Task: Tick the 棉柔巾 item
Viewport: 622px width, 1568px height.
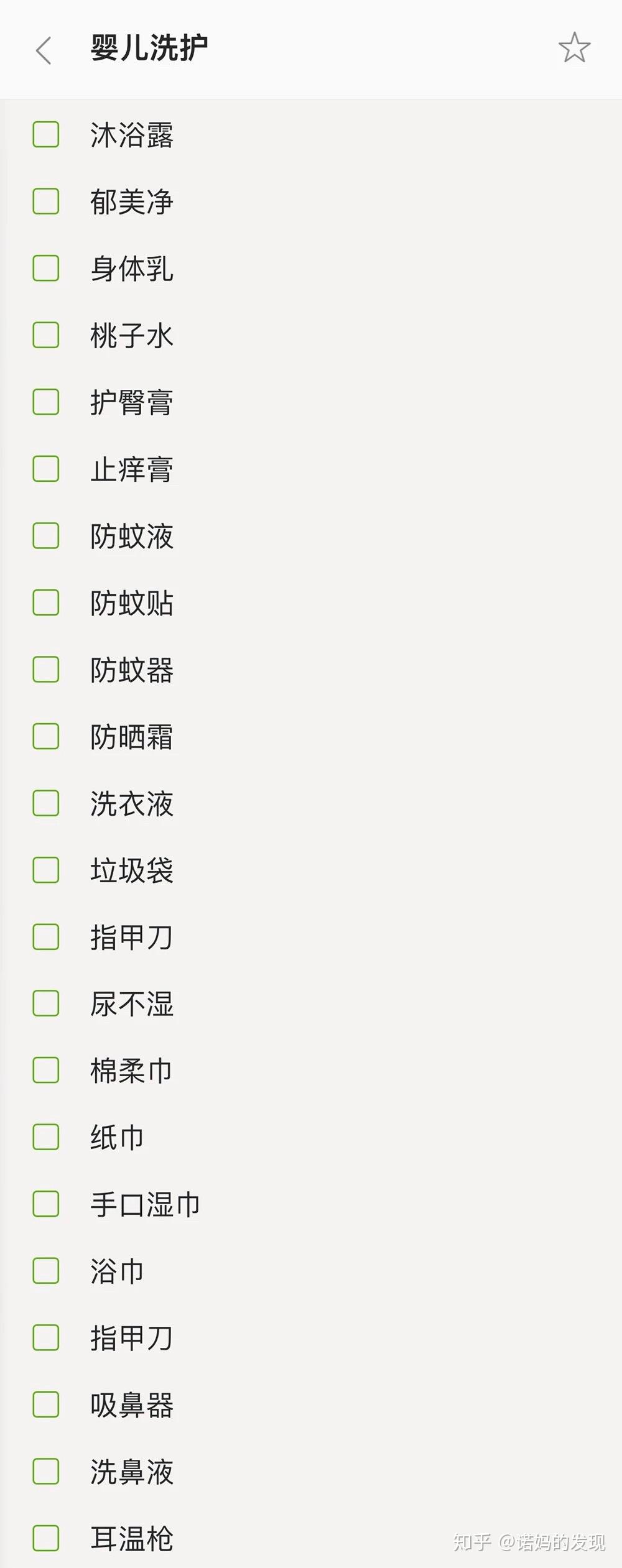Action: 46,1071
